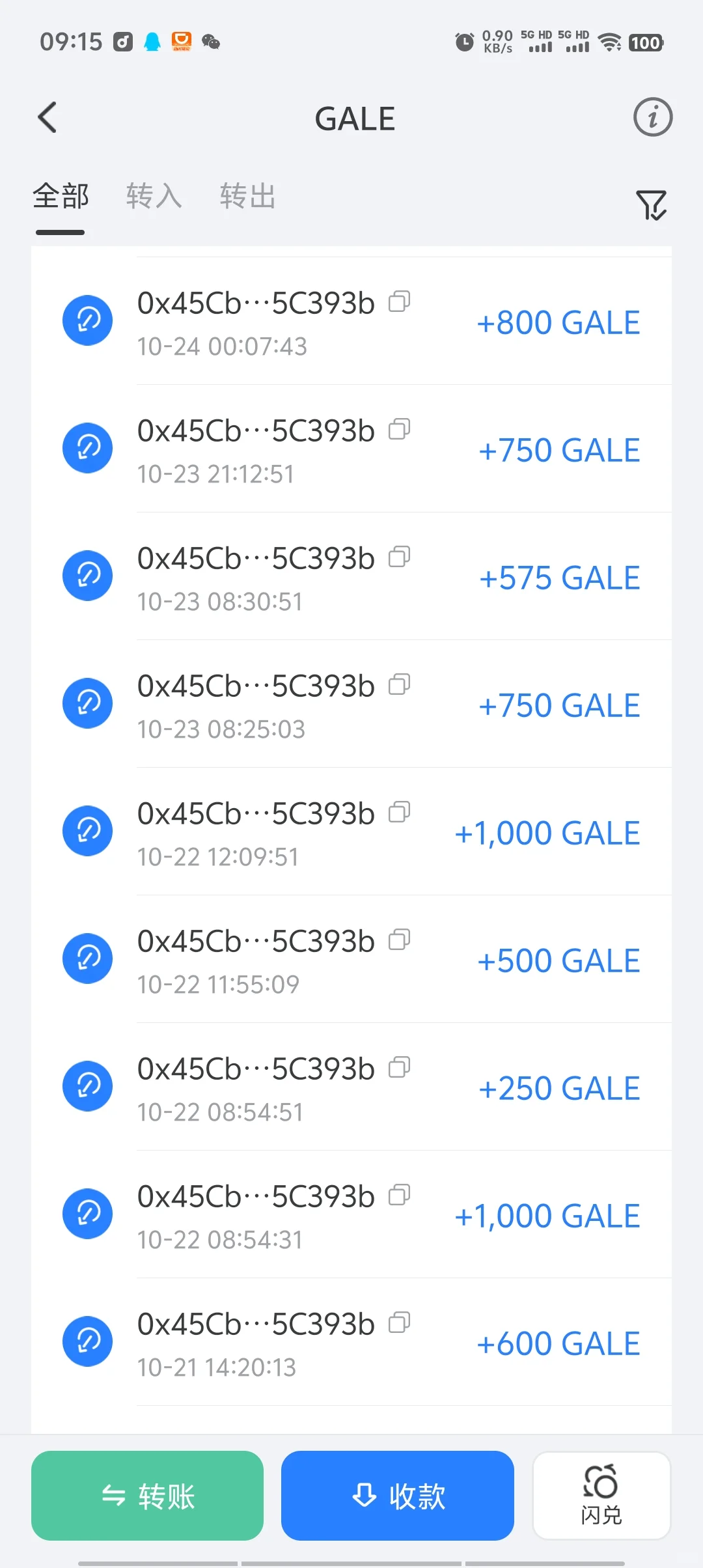Screen dimensions: 703x1568
Task: Open the +600 GALE transaction
Action: coord(351,1343)
